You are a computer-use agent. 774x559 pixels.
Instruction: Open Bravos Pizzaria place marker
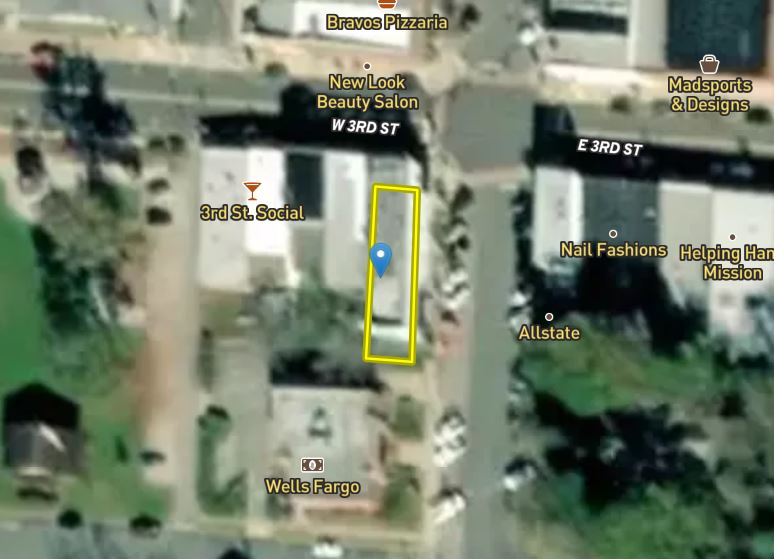click(387, 5)
